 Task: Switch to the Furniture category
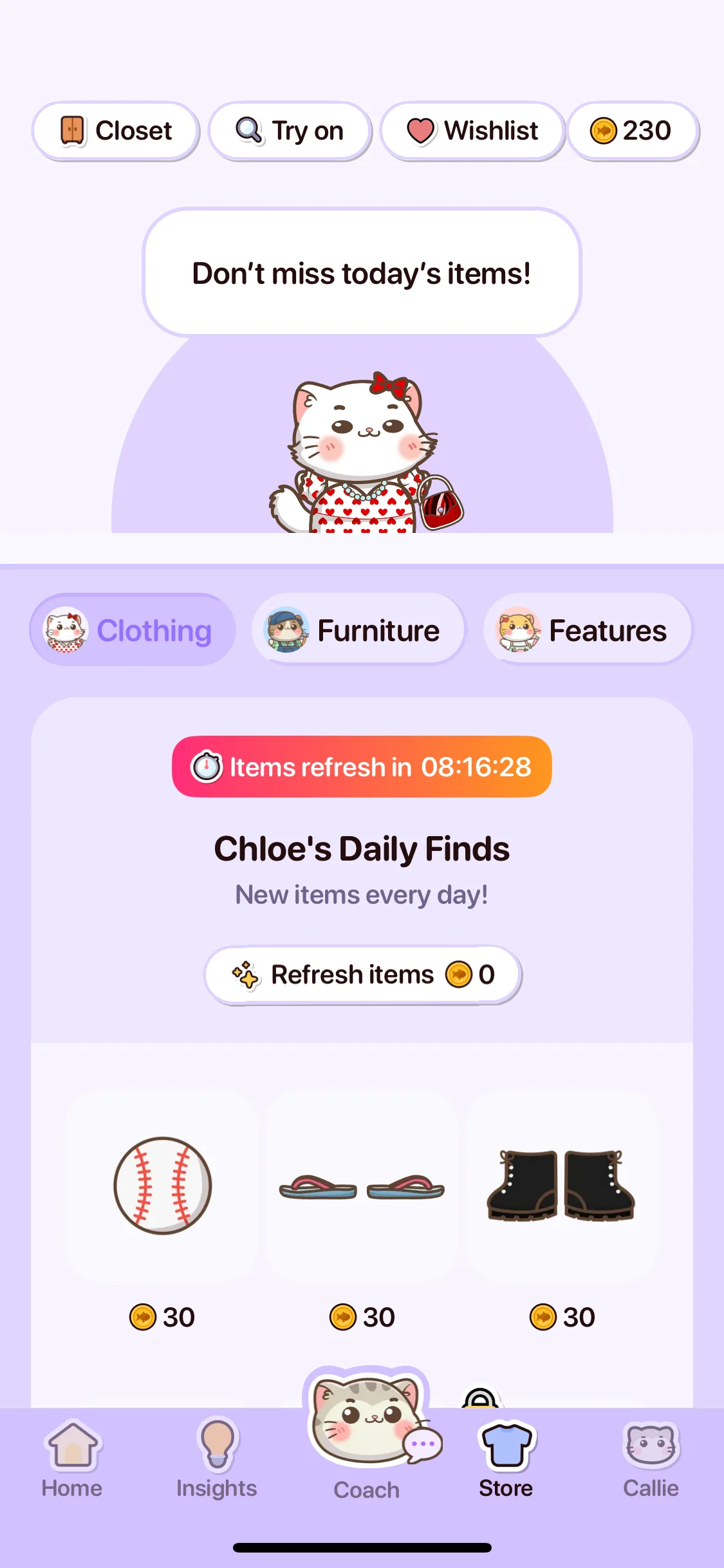[x=358, y=630]
